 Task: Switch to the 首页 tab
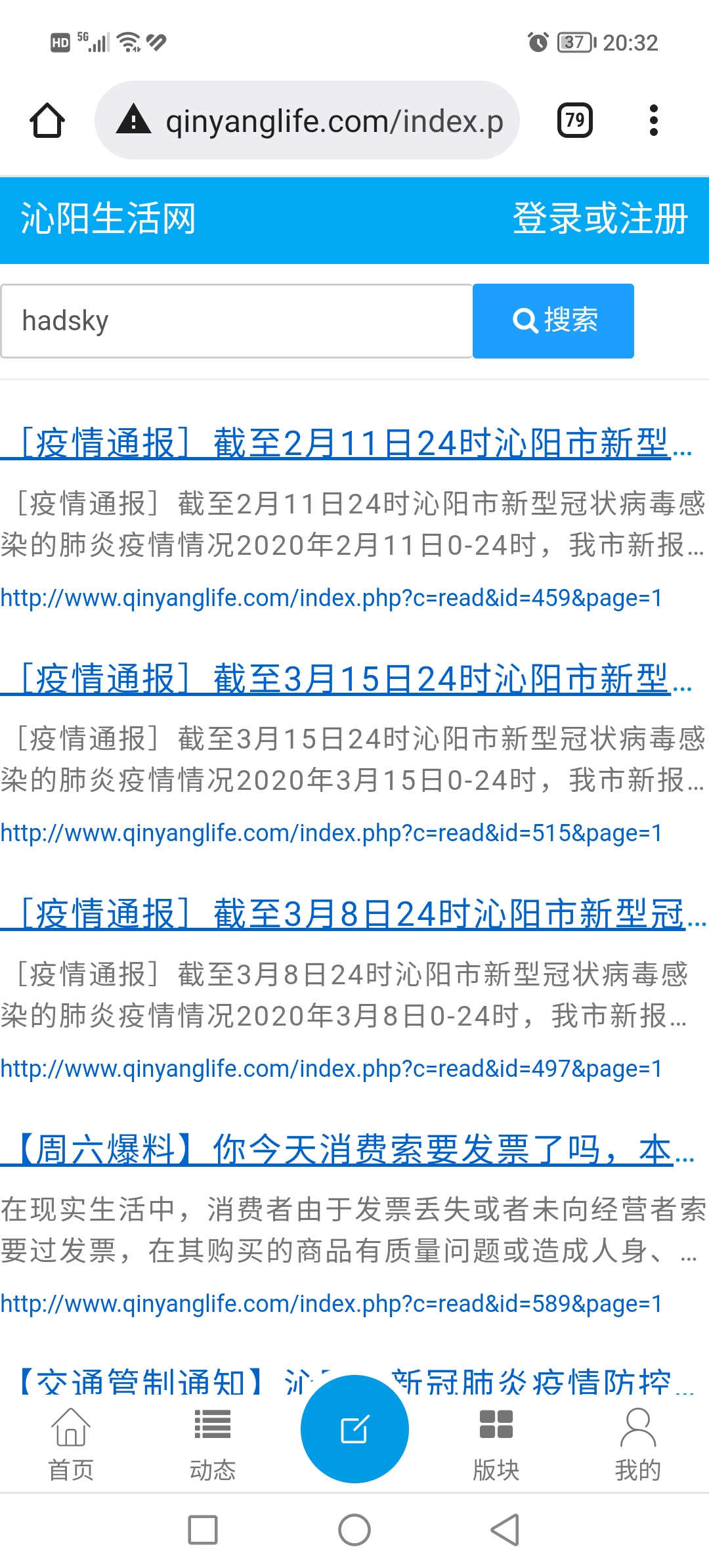click(71, 1445)
